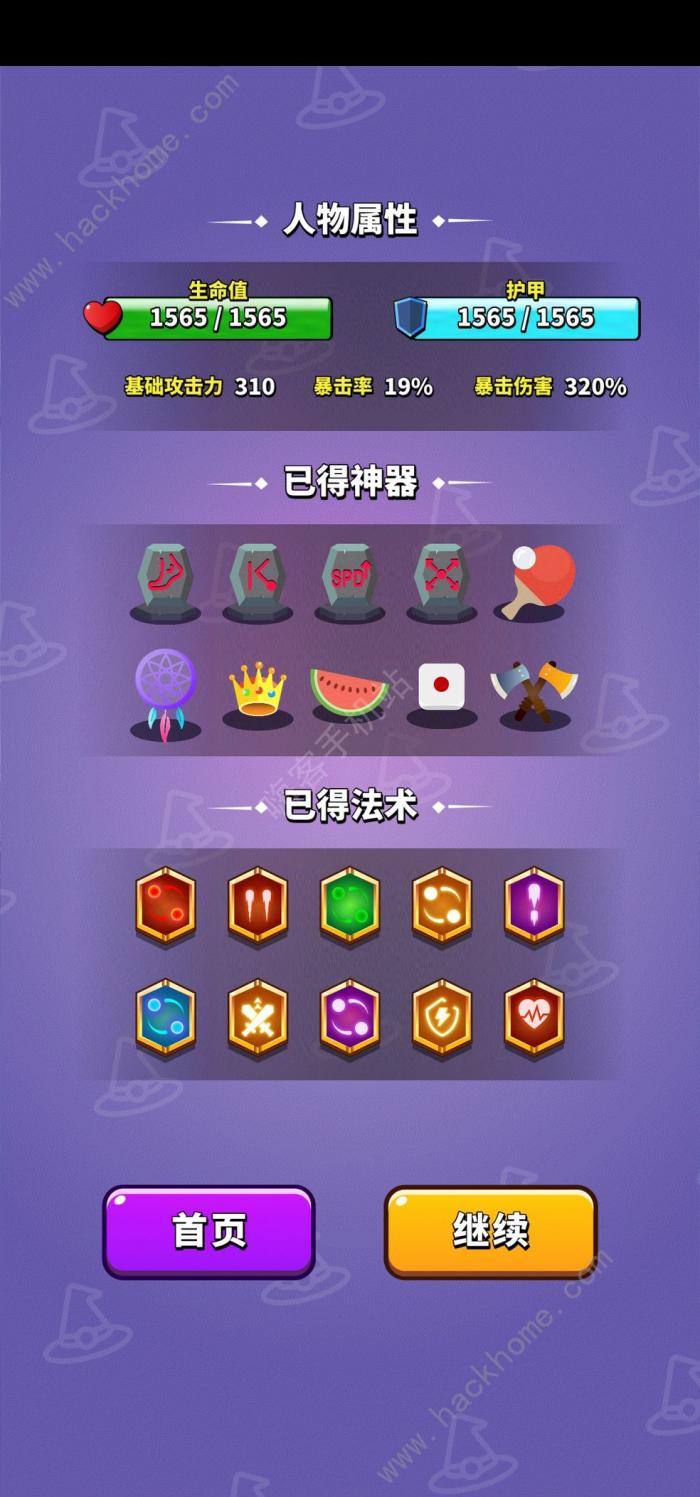The image size is (700, 1497).
Task: Open the dreamcatcher artifact
Action: 165,692
